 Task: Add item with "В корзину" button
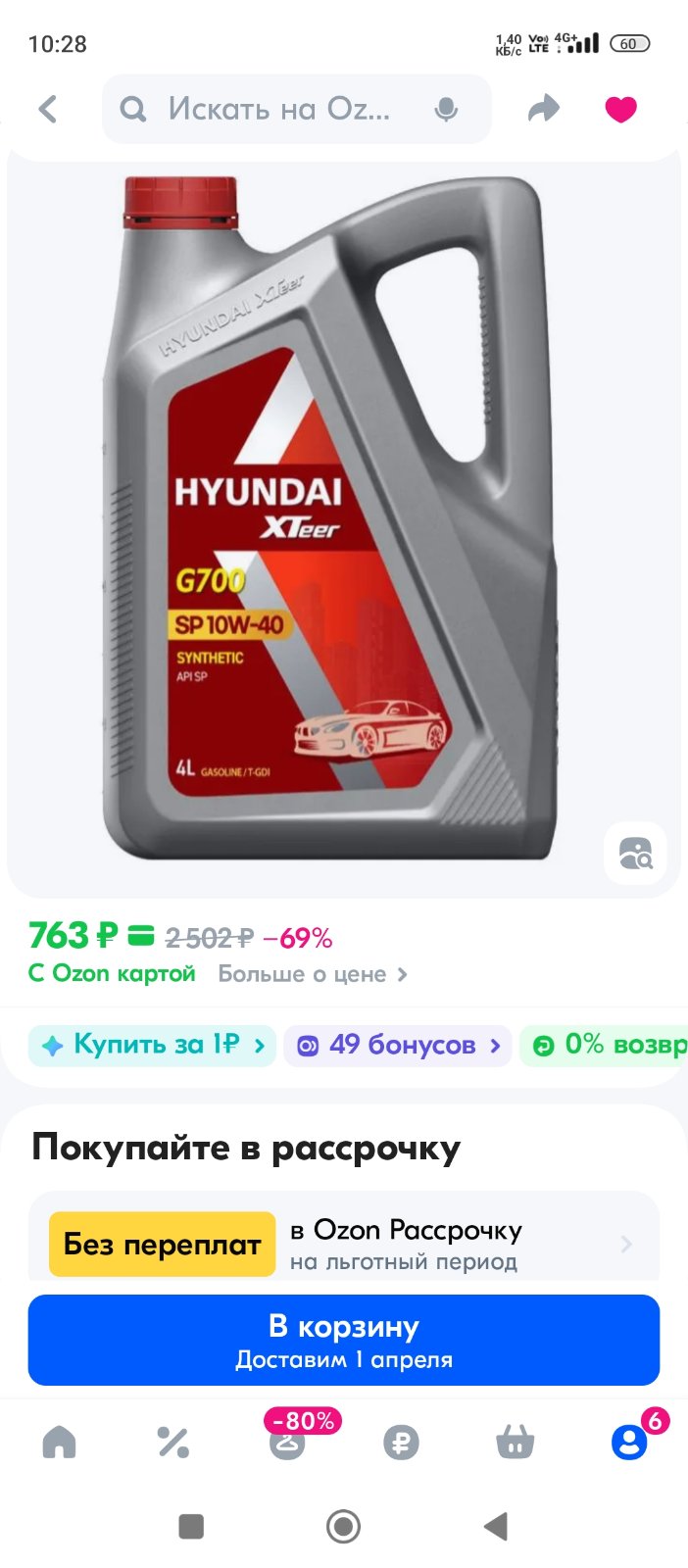pyautogui.click(x=343, y=1340)
